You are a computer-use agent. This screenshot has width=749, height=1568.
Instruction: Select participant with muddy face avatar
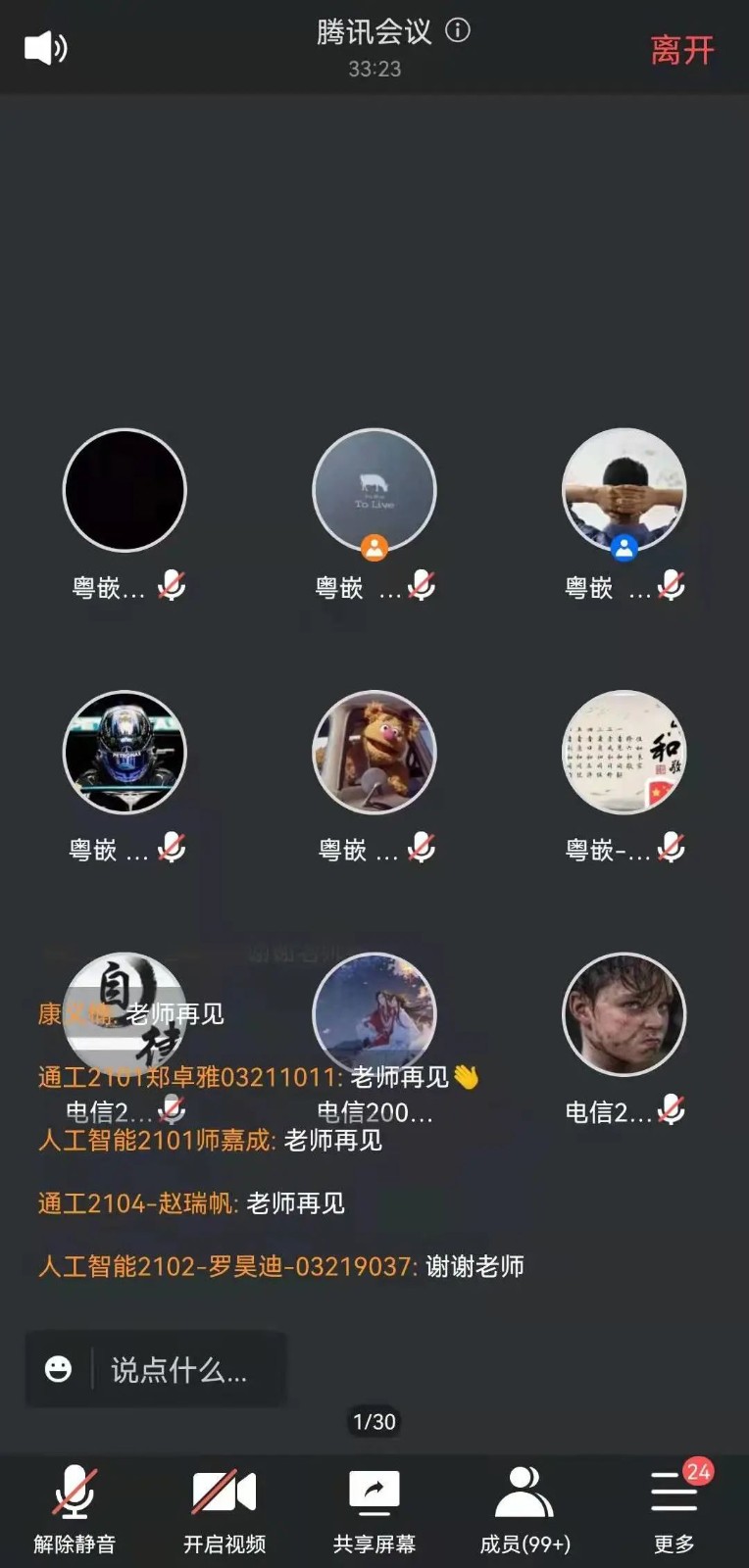point(624,1014)
